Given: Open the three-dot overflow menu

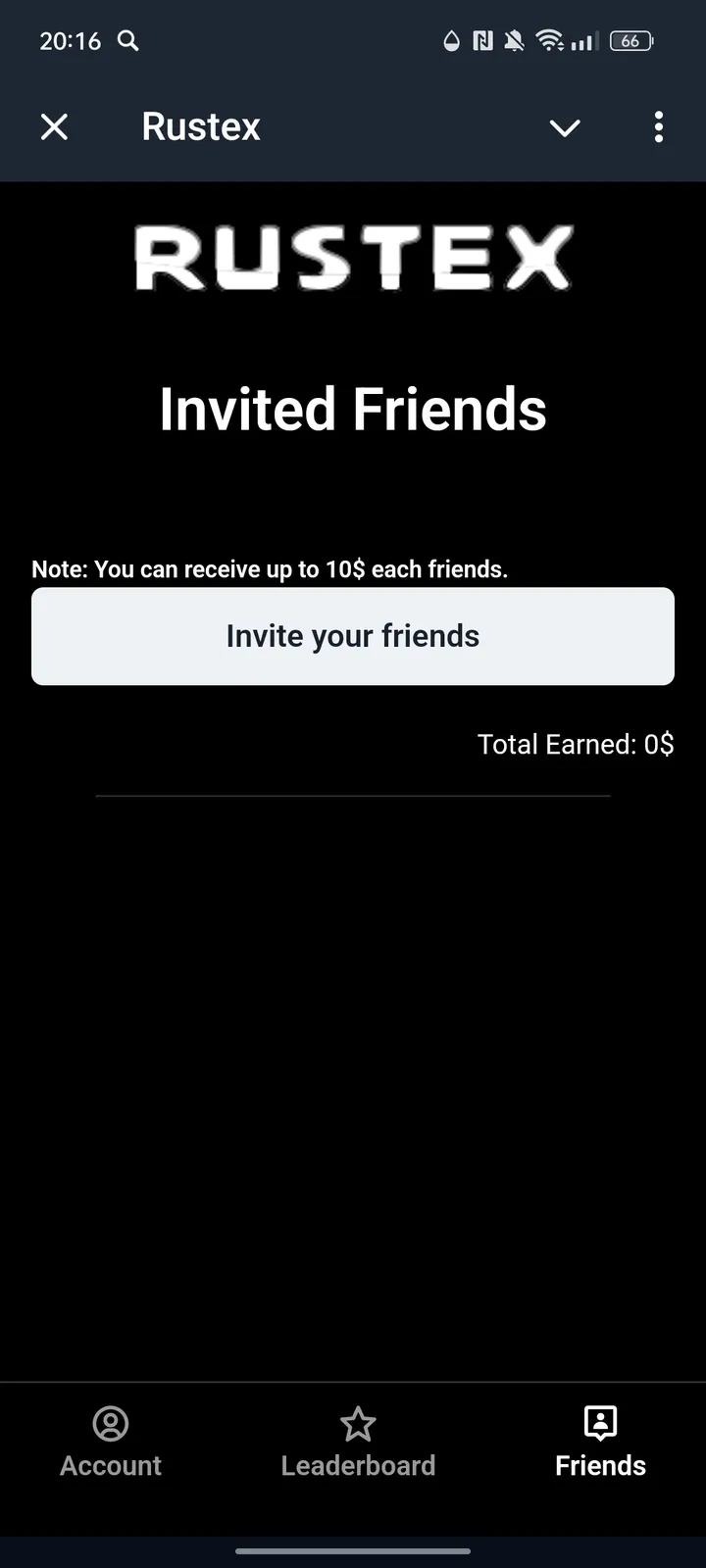Looking at the screenshot, I should tap(658, 126).
